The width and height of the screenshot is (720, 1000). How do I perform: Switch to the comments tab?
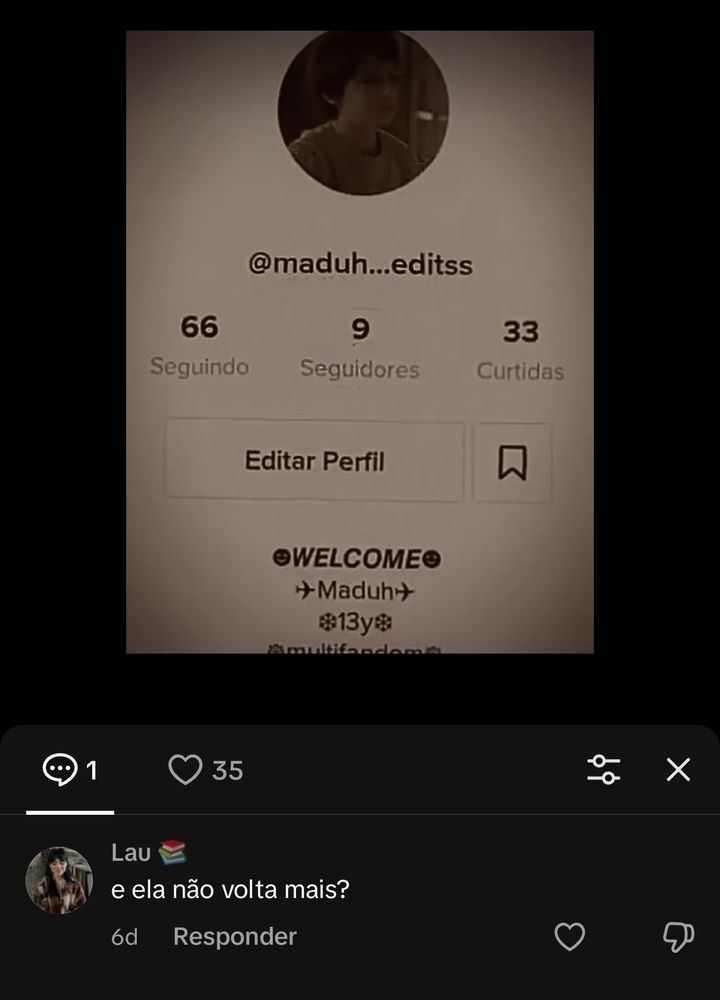tap(69, 770)
